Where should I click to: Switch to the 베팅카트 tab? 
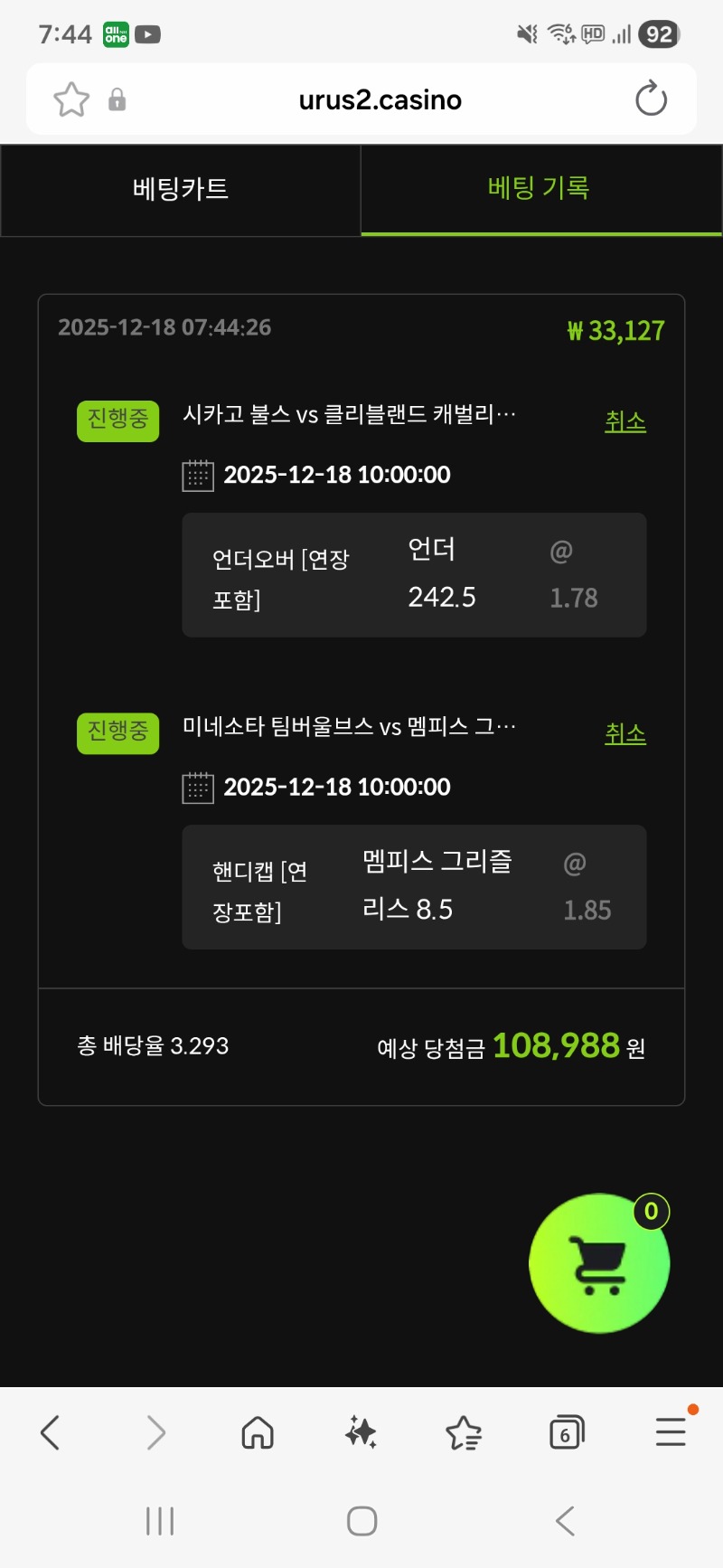(181, 190)
